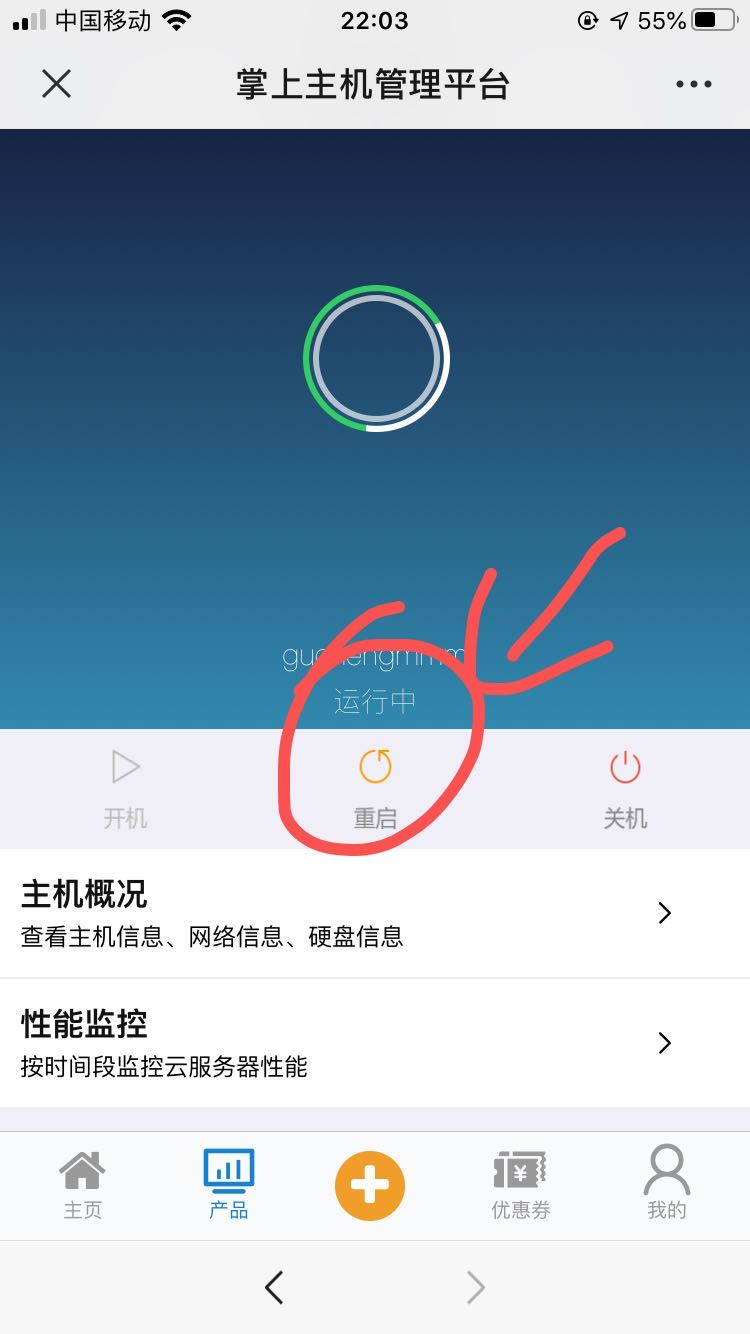This screenshot has width=750, height=1334.
Task: Tap the orange plus button
Action: 370,1186
